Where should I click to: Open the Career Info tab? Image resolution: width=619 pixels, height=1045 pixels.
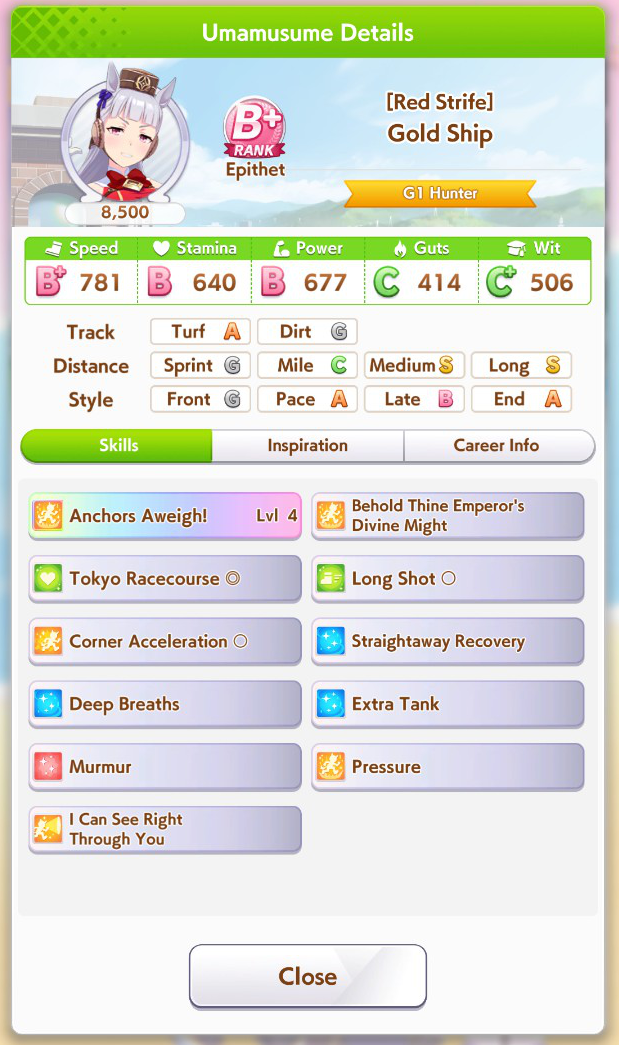pos(497,446)
